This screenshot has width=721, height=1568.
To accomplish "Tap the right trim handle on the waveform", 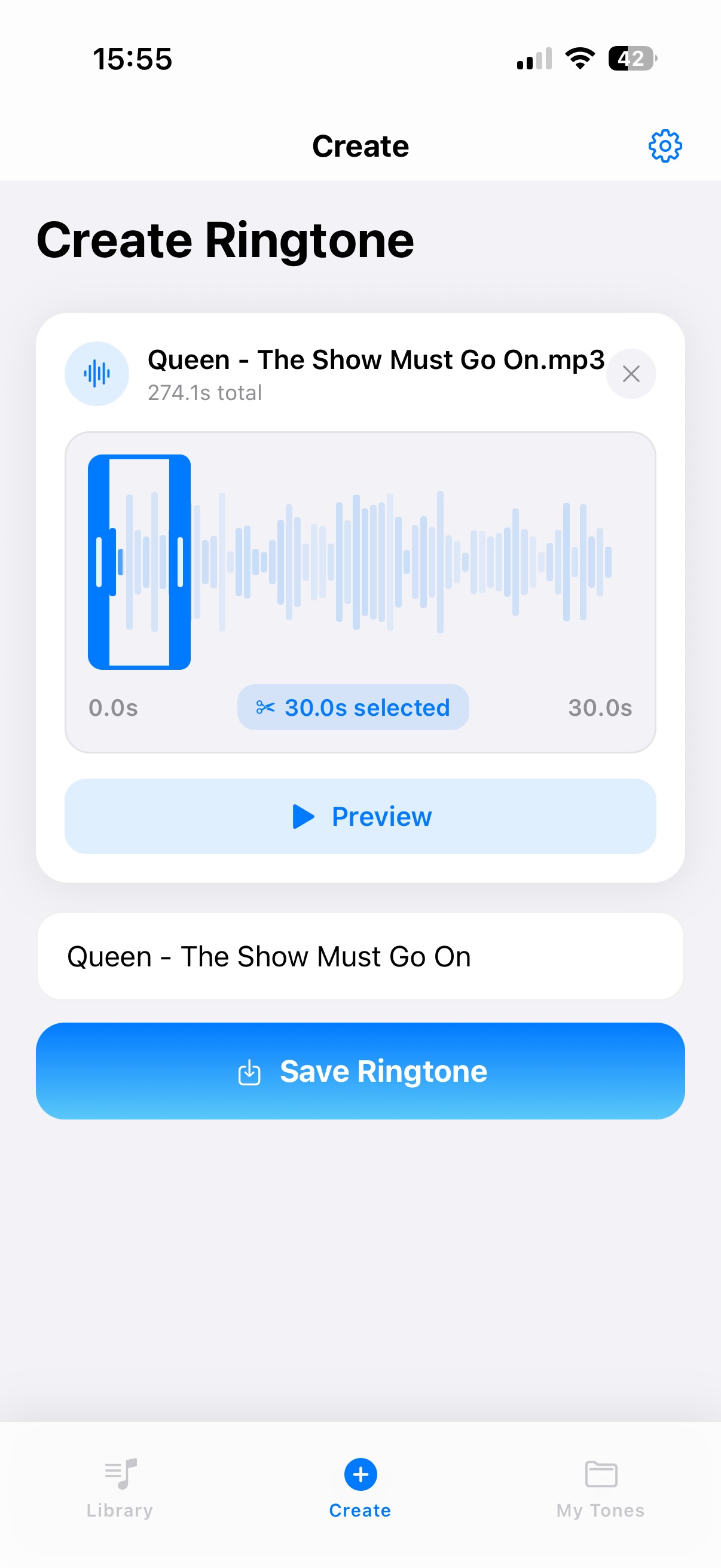I will [180, 562].
